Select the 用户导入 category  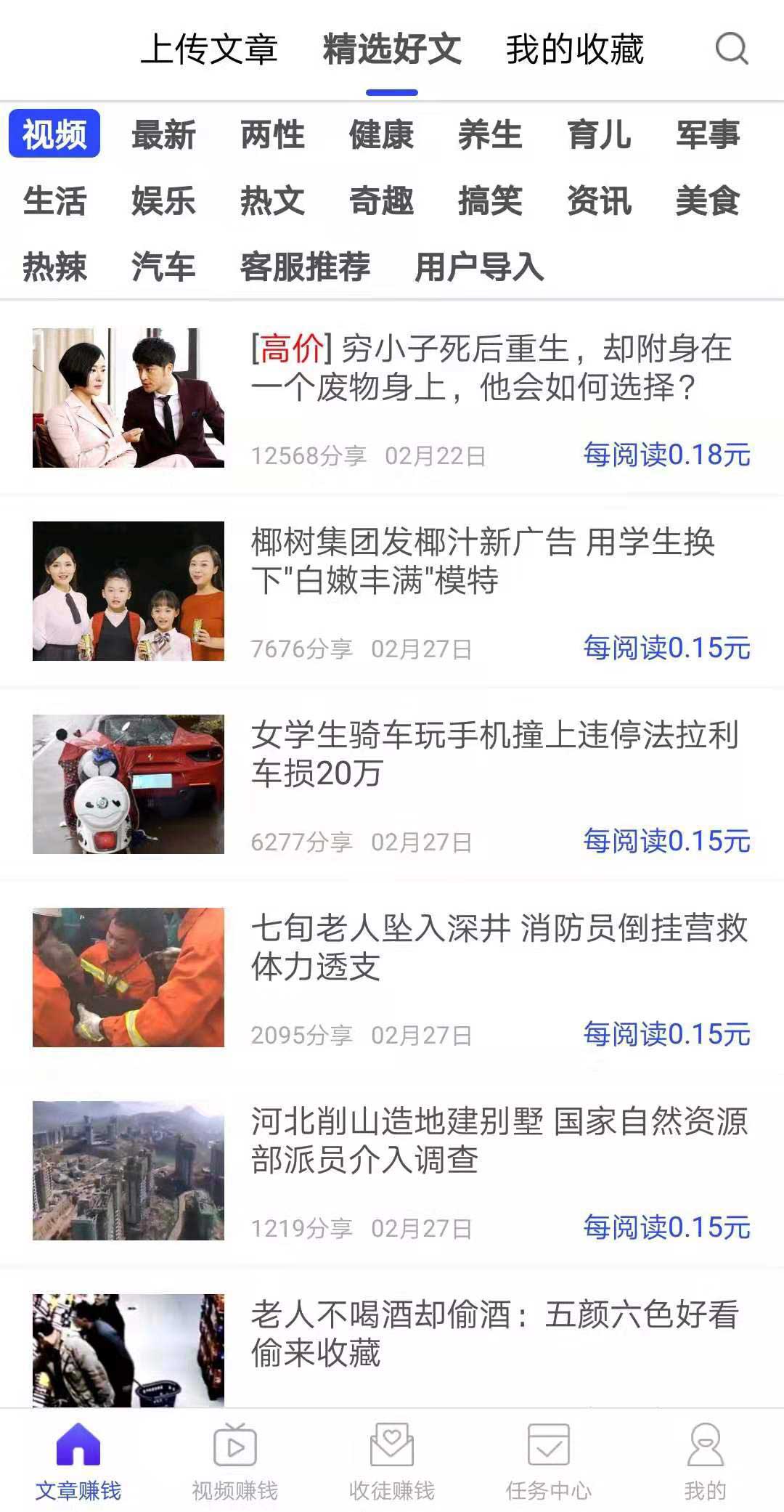(x=479, y=267)
